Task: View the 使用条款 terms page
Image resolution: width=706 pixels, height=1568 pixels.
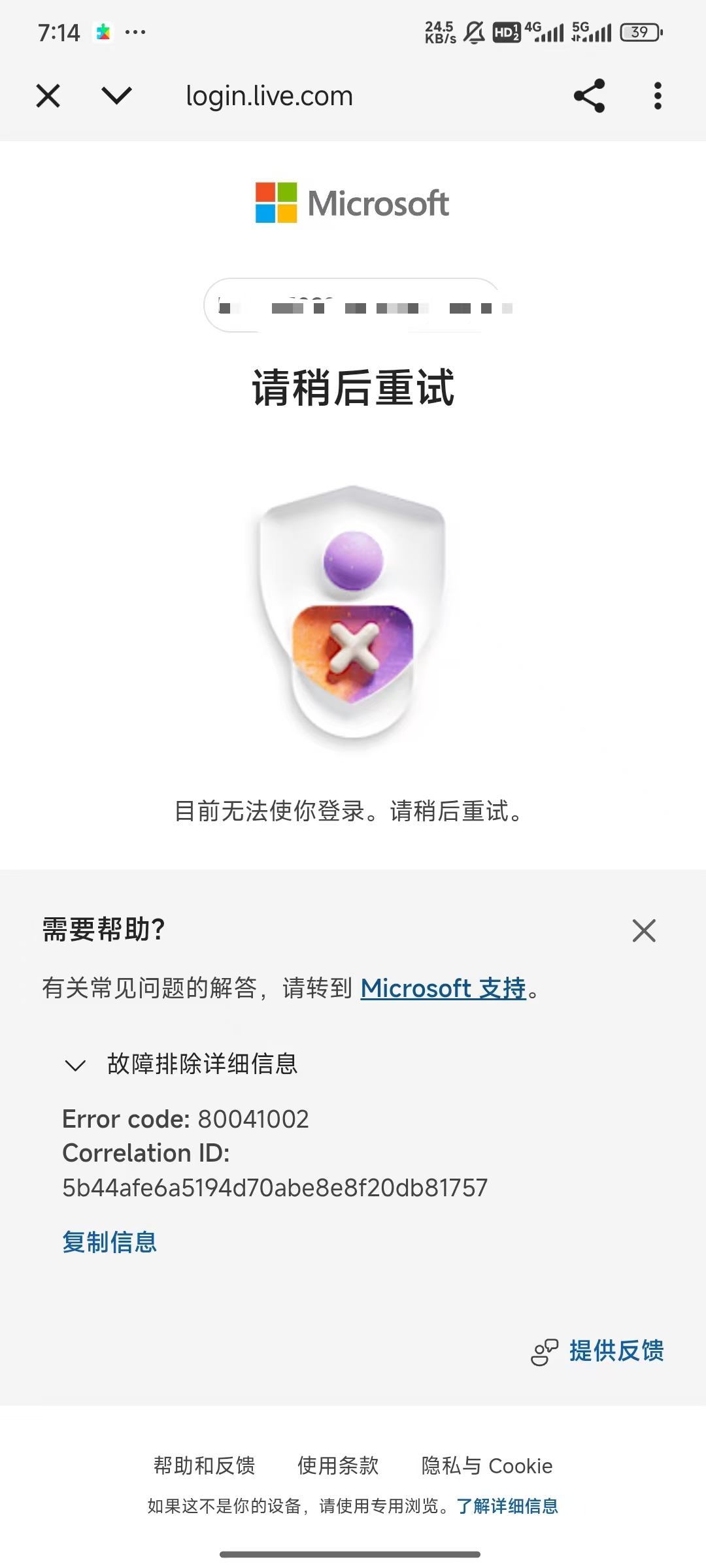Action: pos(338,1465)
